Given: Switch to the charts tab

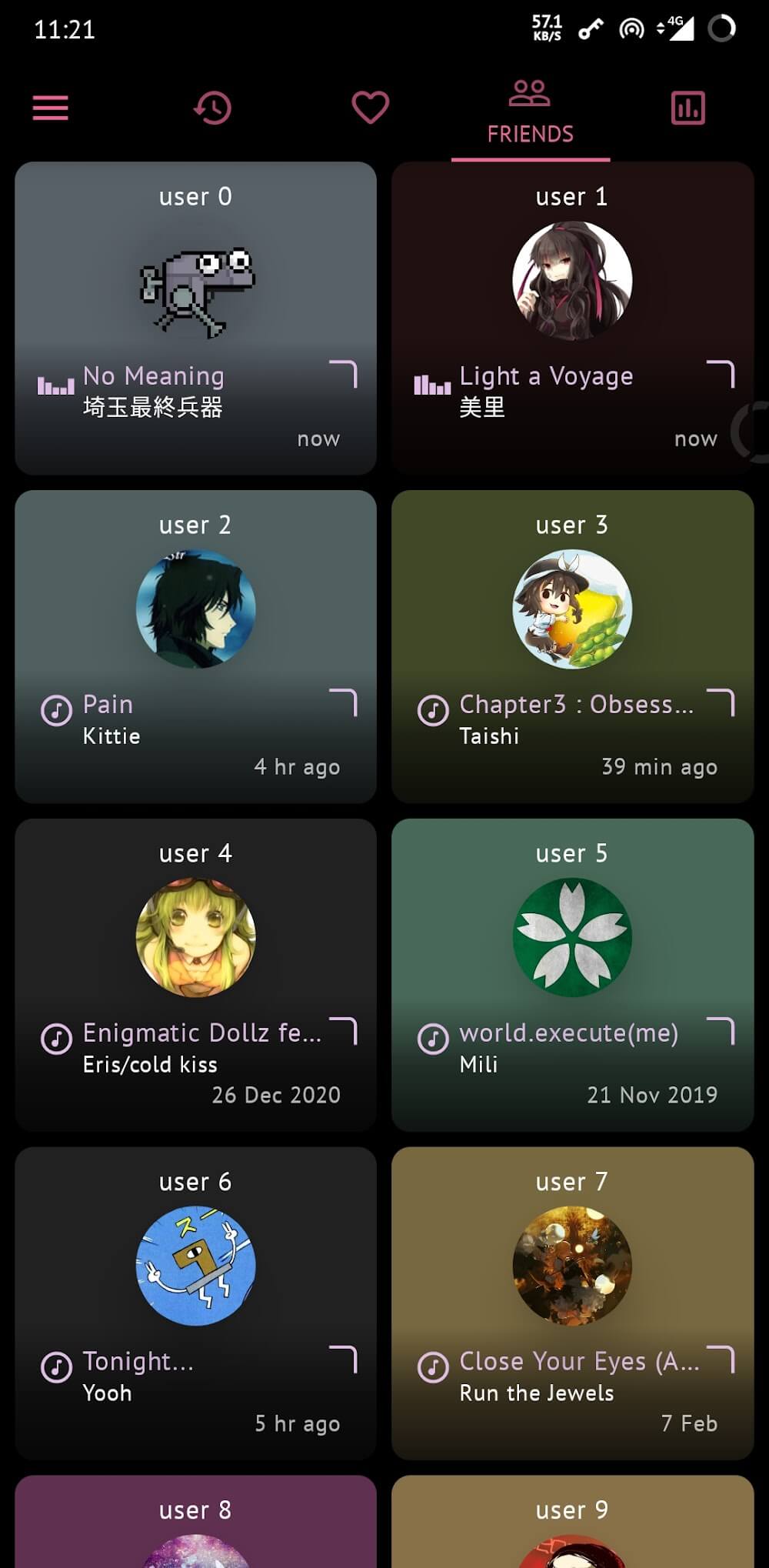Looking at the screenshot, I should point(687,108).
